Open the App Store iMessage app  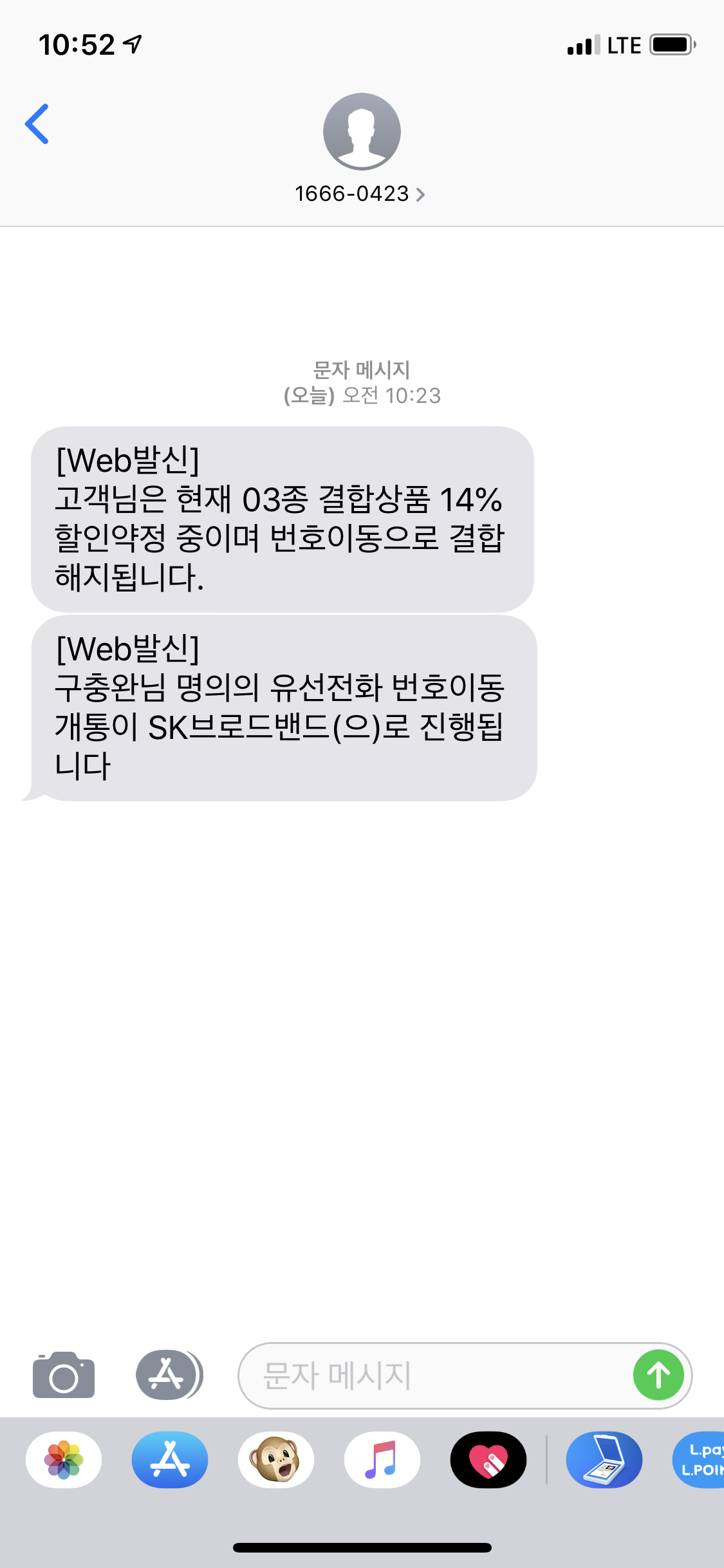[x=170, y=1460]
